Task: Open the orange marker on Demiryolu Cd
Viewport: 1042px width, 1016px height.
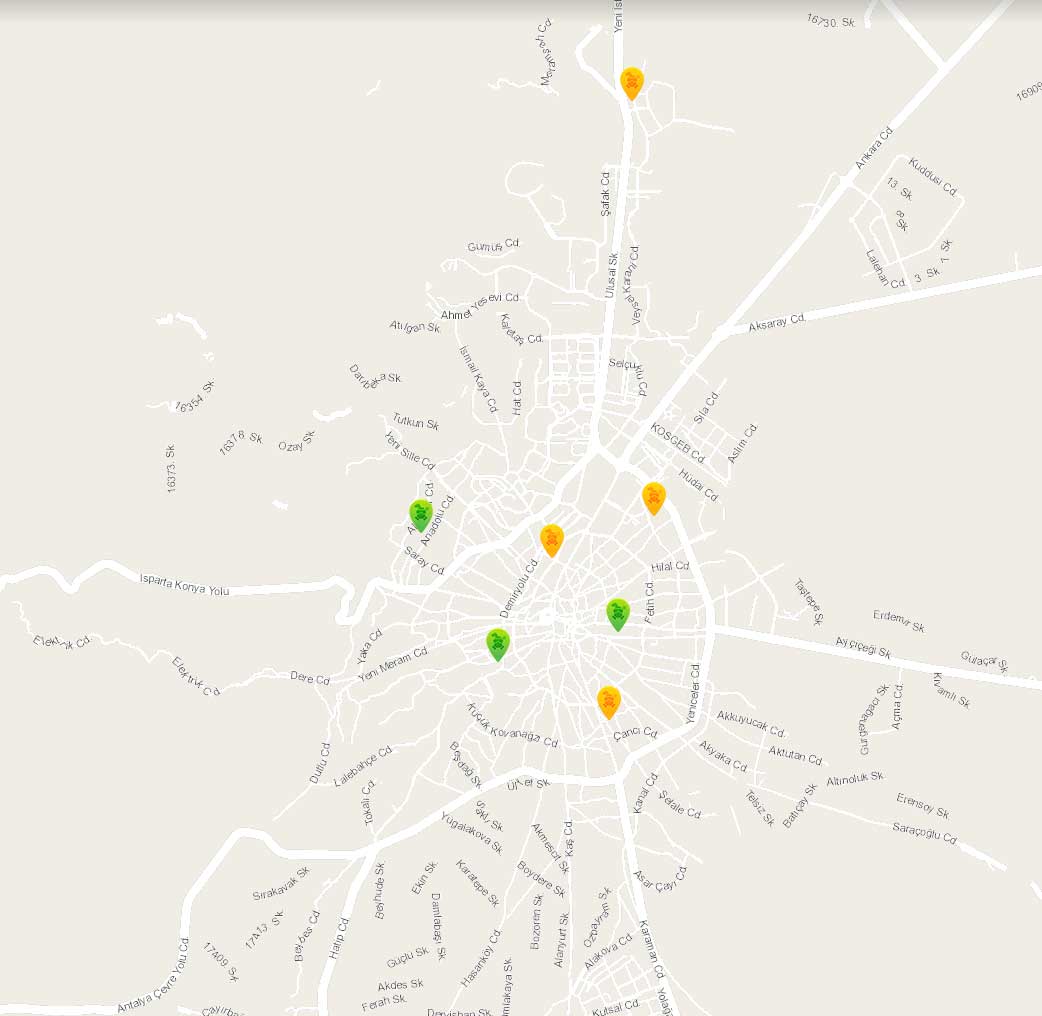Action: [x=551, y=538]
